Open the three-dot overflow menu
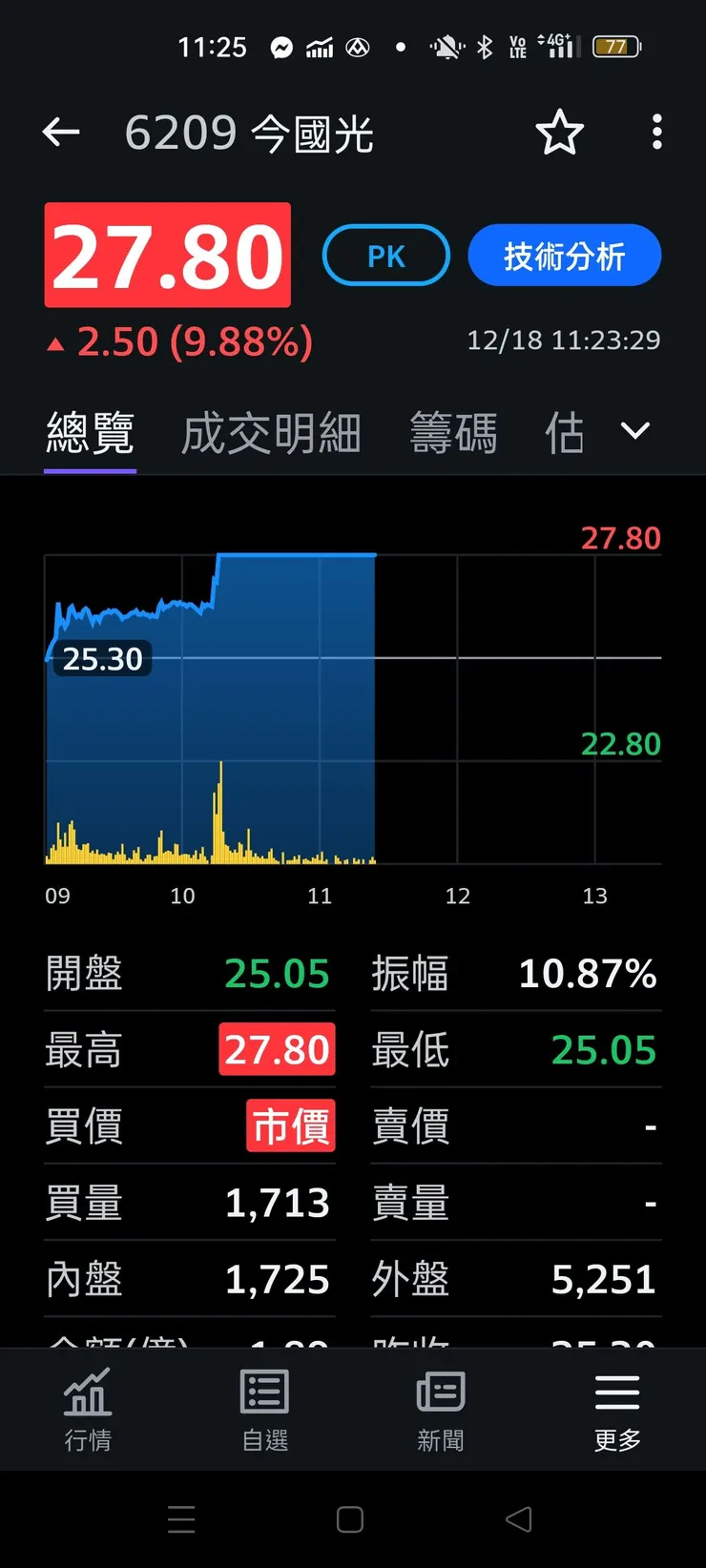Image resolution: width=706 pixels, height=1568 pixels. (x=656, y=133)
